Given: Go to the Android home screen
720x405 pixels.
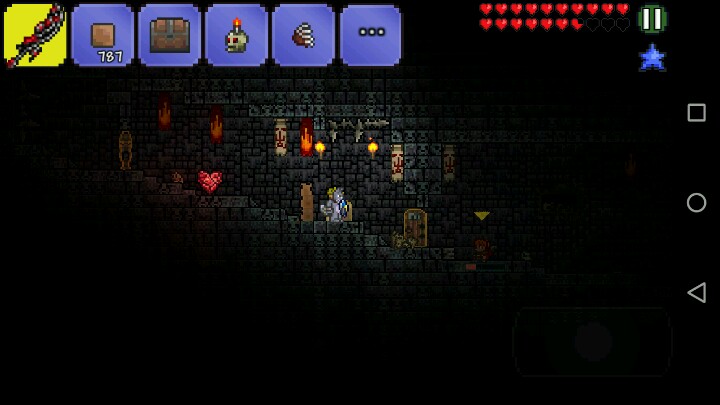Looking at the screenshot, I should (697, 202).
